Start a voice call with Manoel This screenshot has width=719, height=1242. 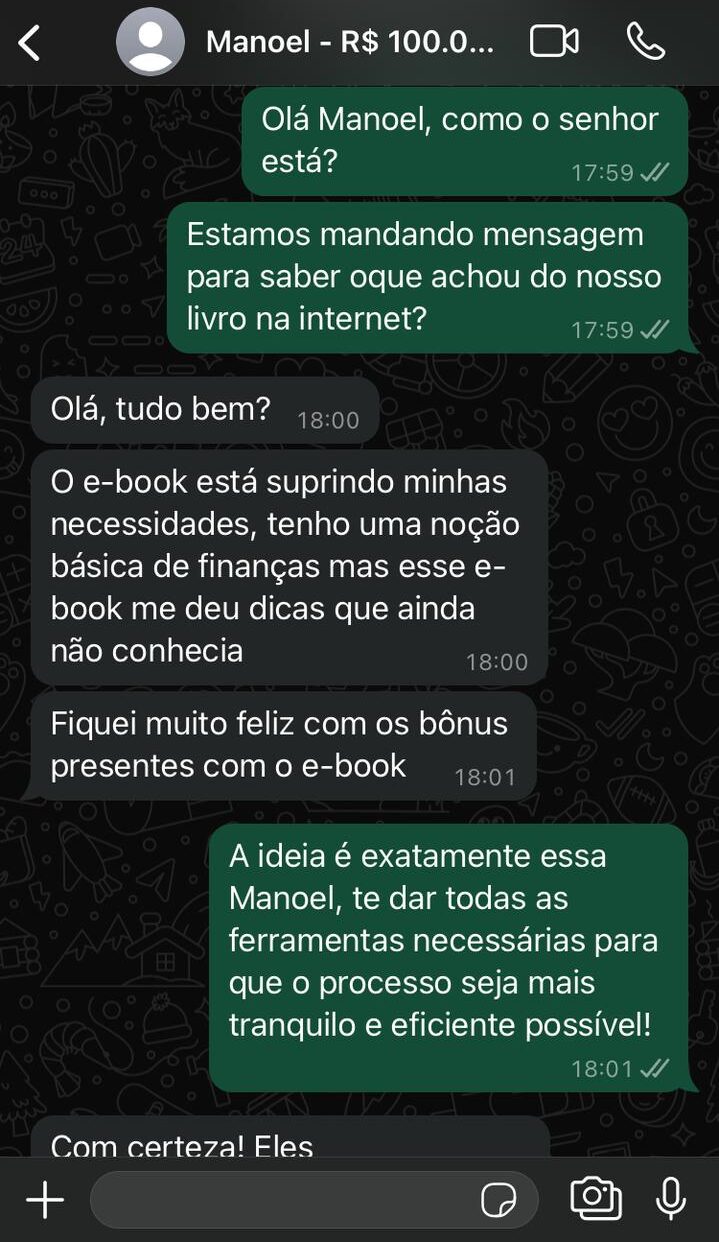pos(645,42)
